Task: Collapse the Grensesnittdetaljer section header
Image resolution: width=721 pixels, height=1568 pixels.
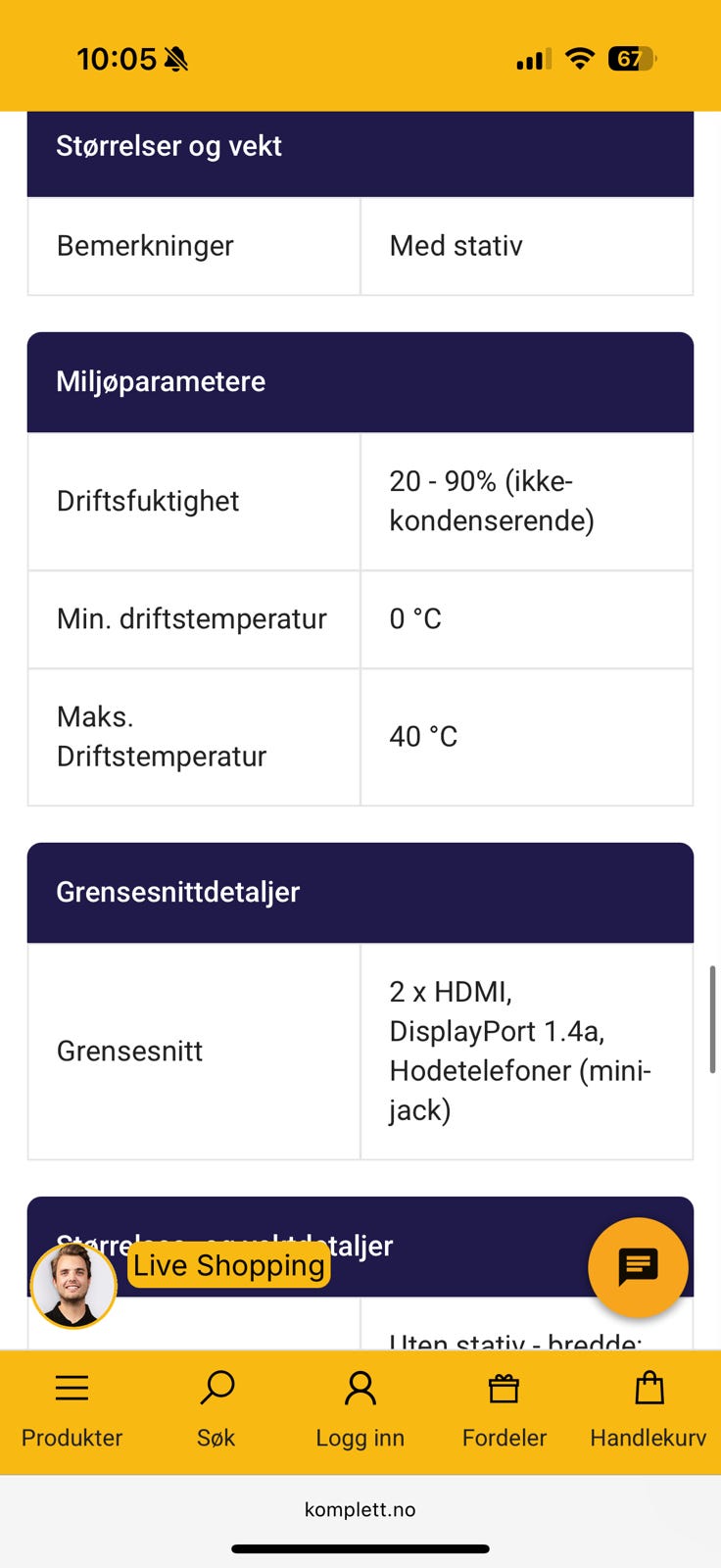Action: click(360, 892)
